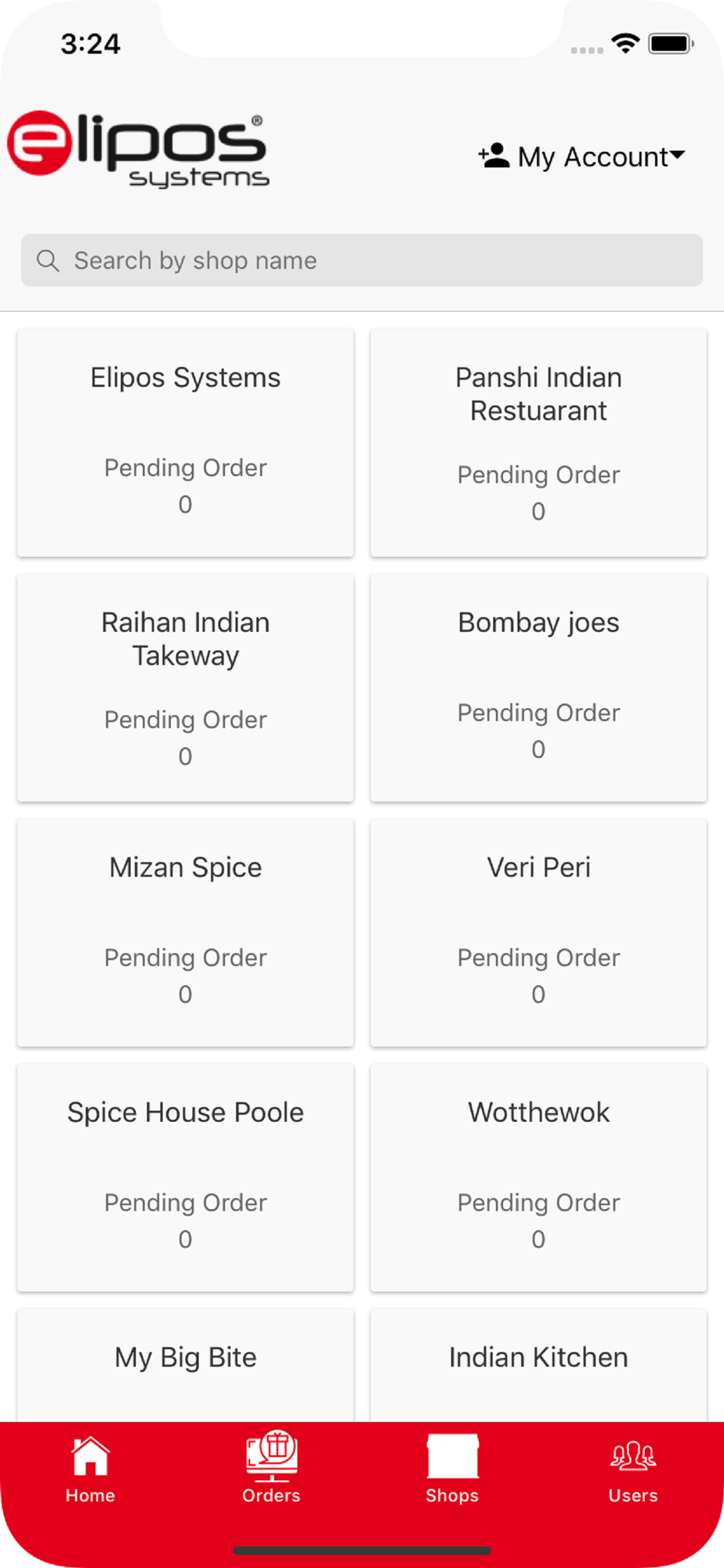View the Indian Kitchen shop
Screen dimensions: 724x1568
[538, 1365]
